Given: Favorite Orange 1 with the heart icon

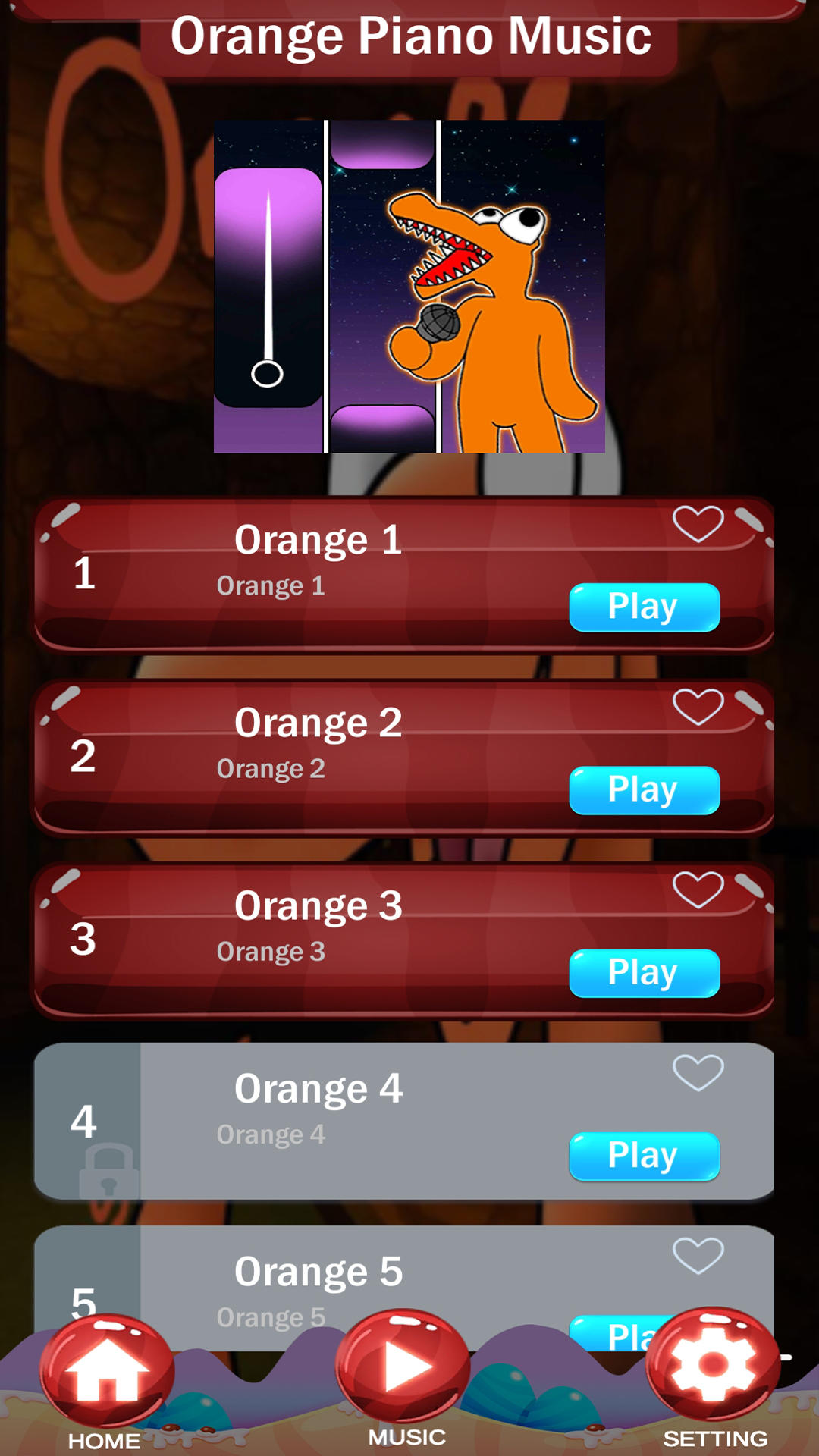Looking at the screenshot, I should (x=698, y=524).
